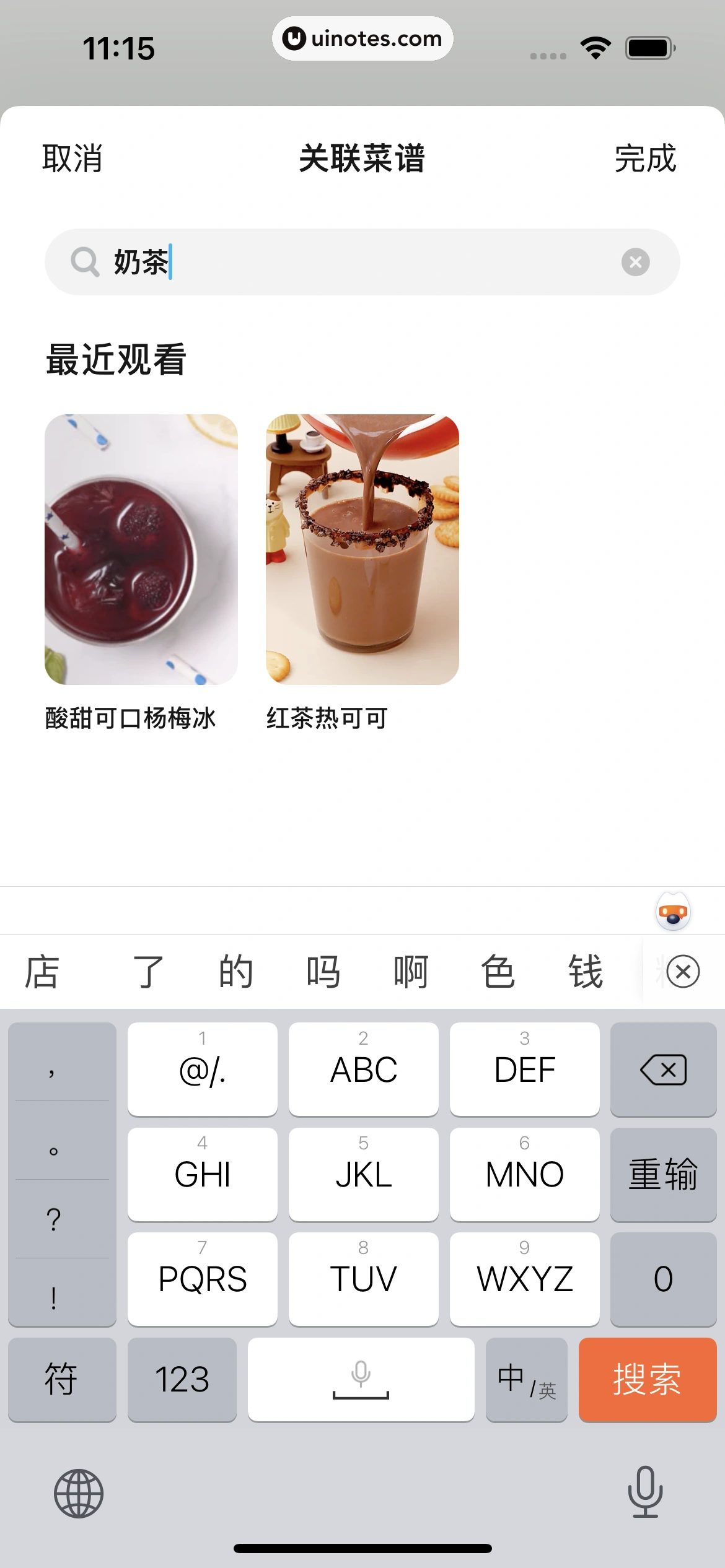
Task: Tap the globe keyboard-switch icon
Action: click(79, 1493)
